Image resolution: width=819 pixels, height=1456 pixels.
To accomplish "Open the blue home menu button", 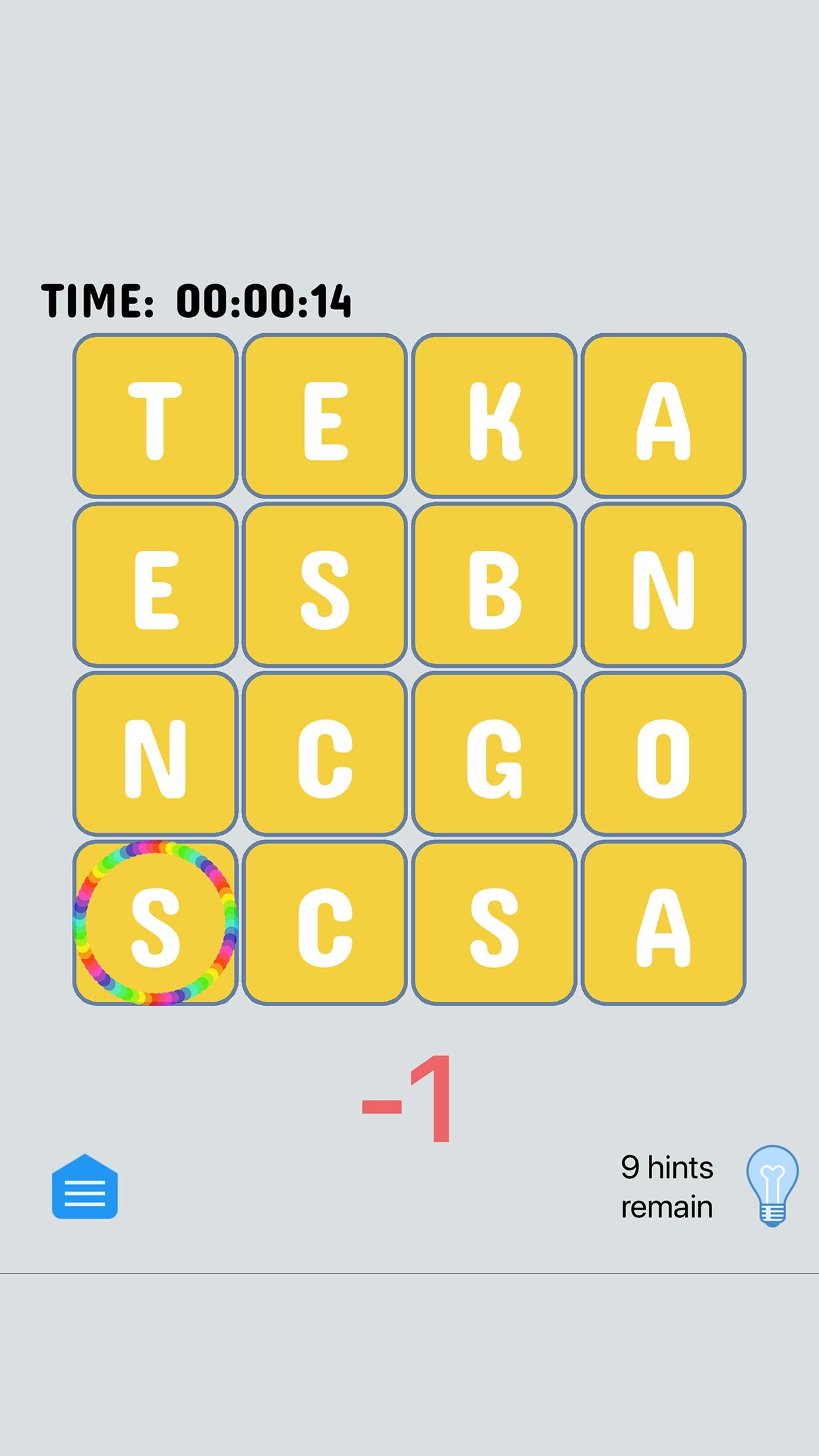I will (x=84, y=1187).
